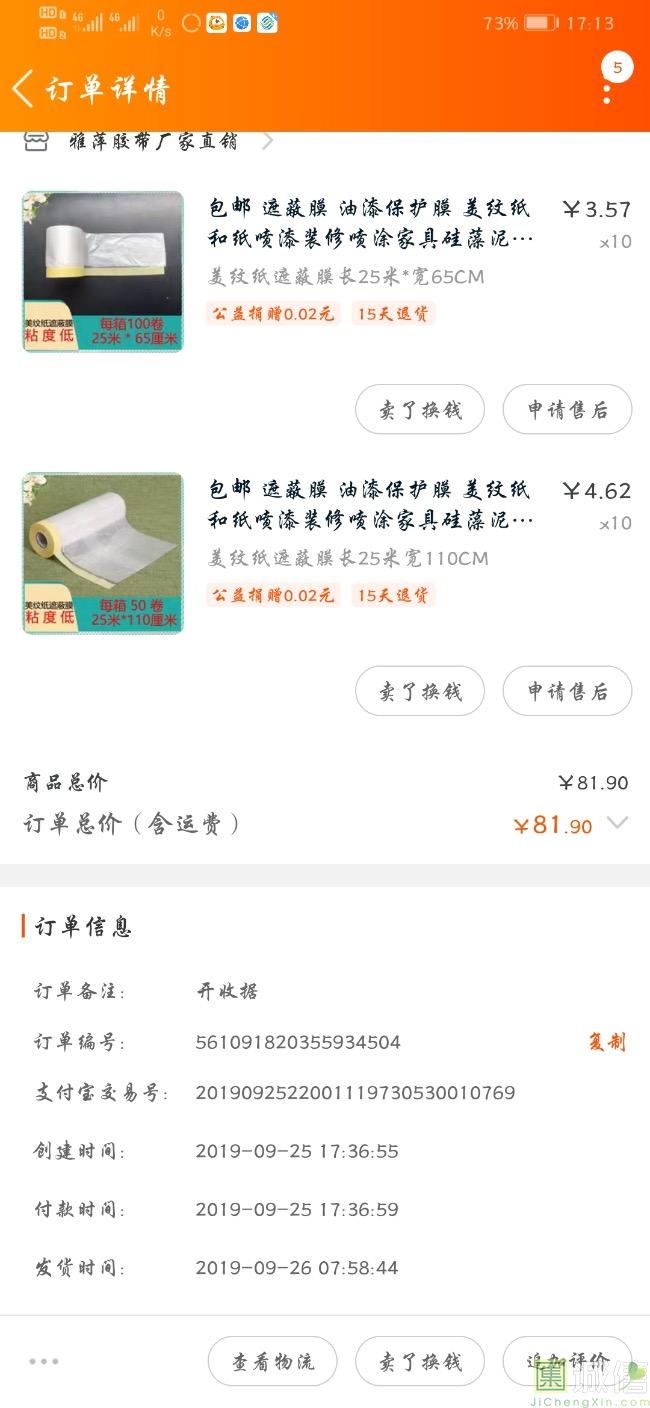Expand the order total price breakdown

tap(617, 824)
